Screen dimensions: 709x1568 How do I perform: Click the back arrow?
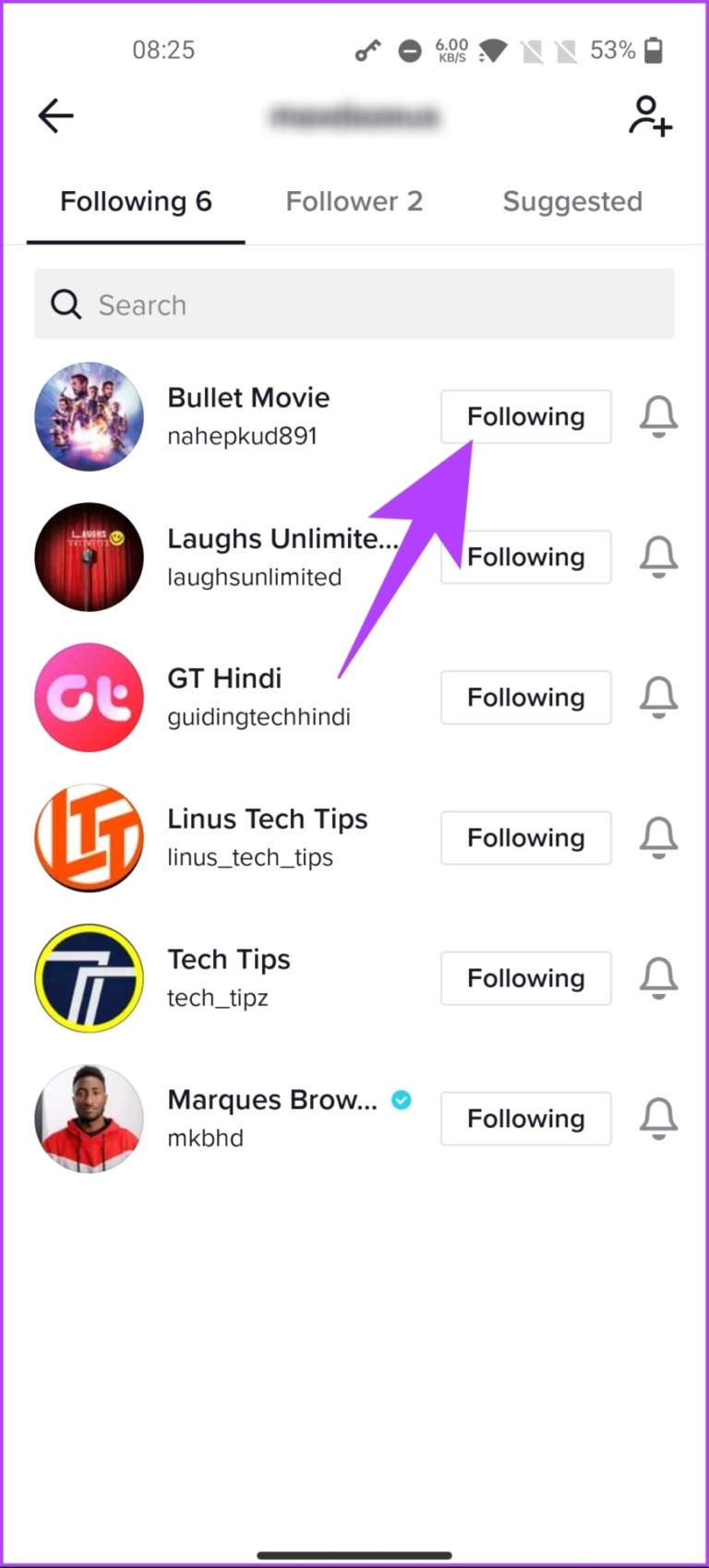[54, 115]
